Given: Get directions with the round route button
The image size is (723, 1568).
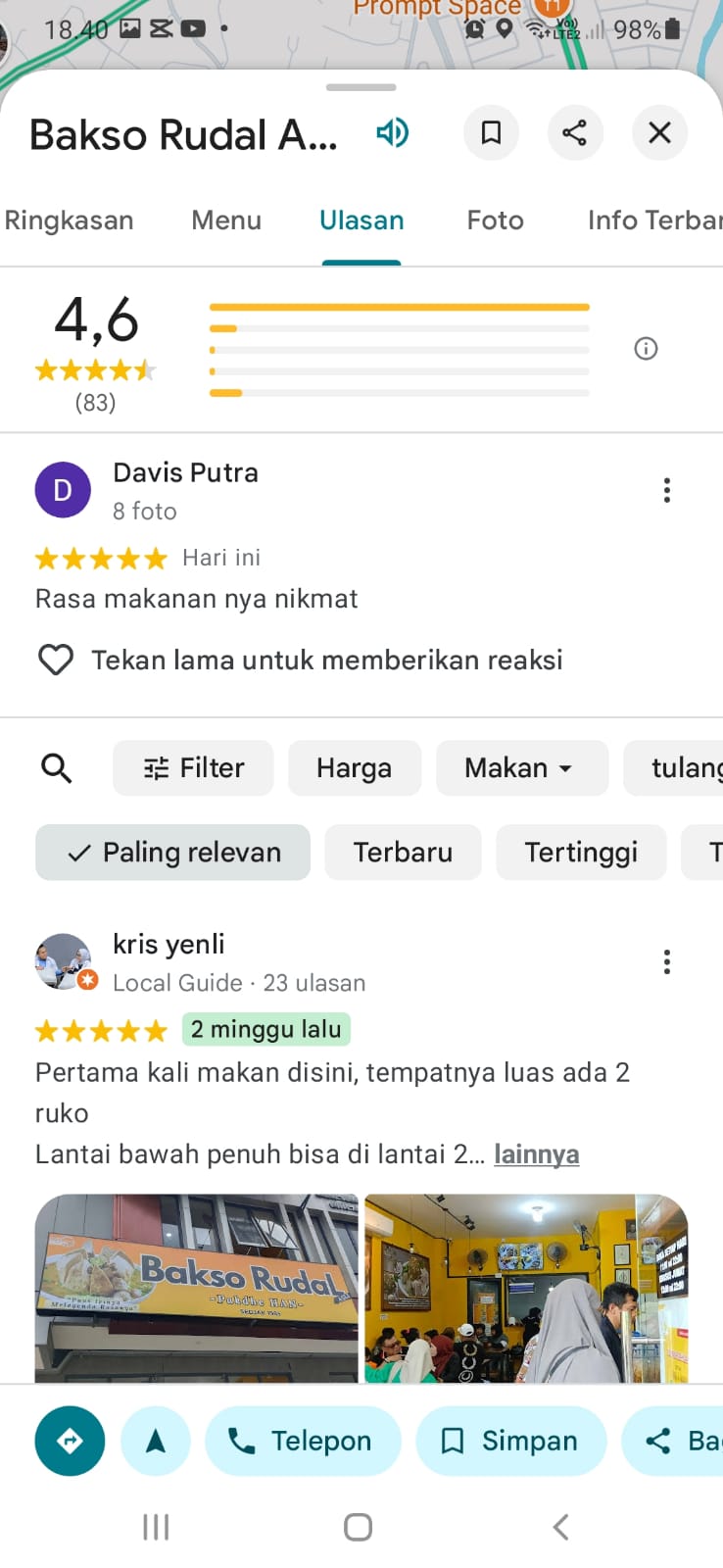Looking at the screenshot, I should (x=70, y=1441).
